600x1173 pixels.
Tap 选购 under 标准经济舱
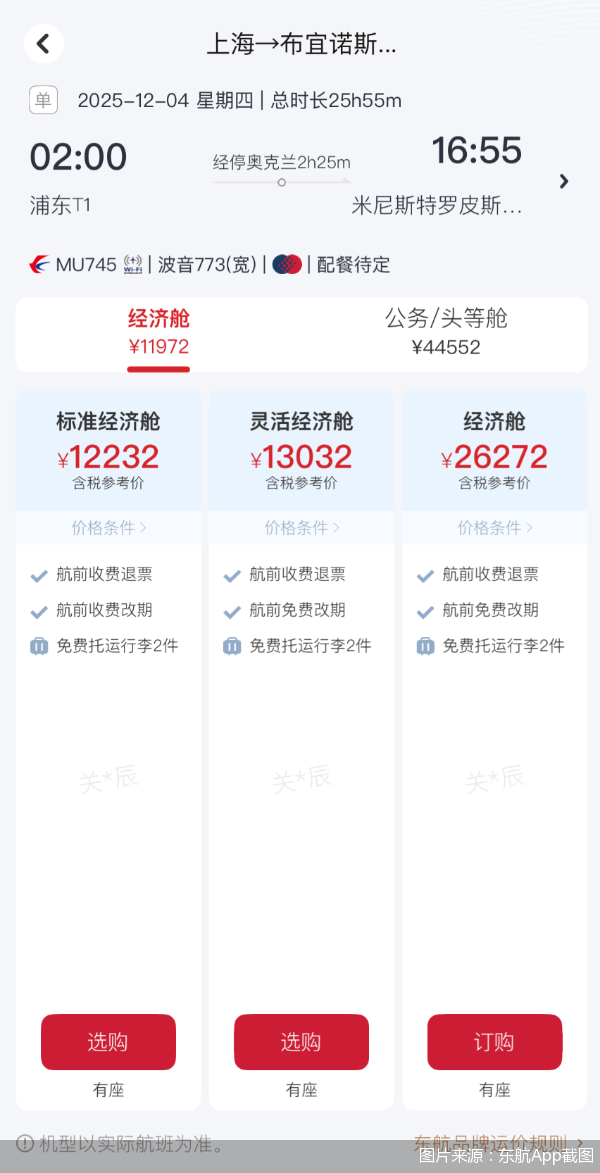pos(108,1042)
